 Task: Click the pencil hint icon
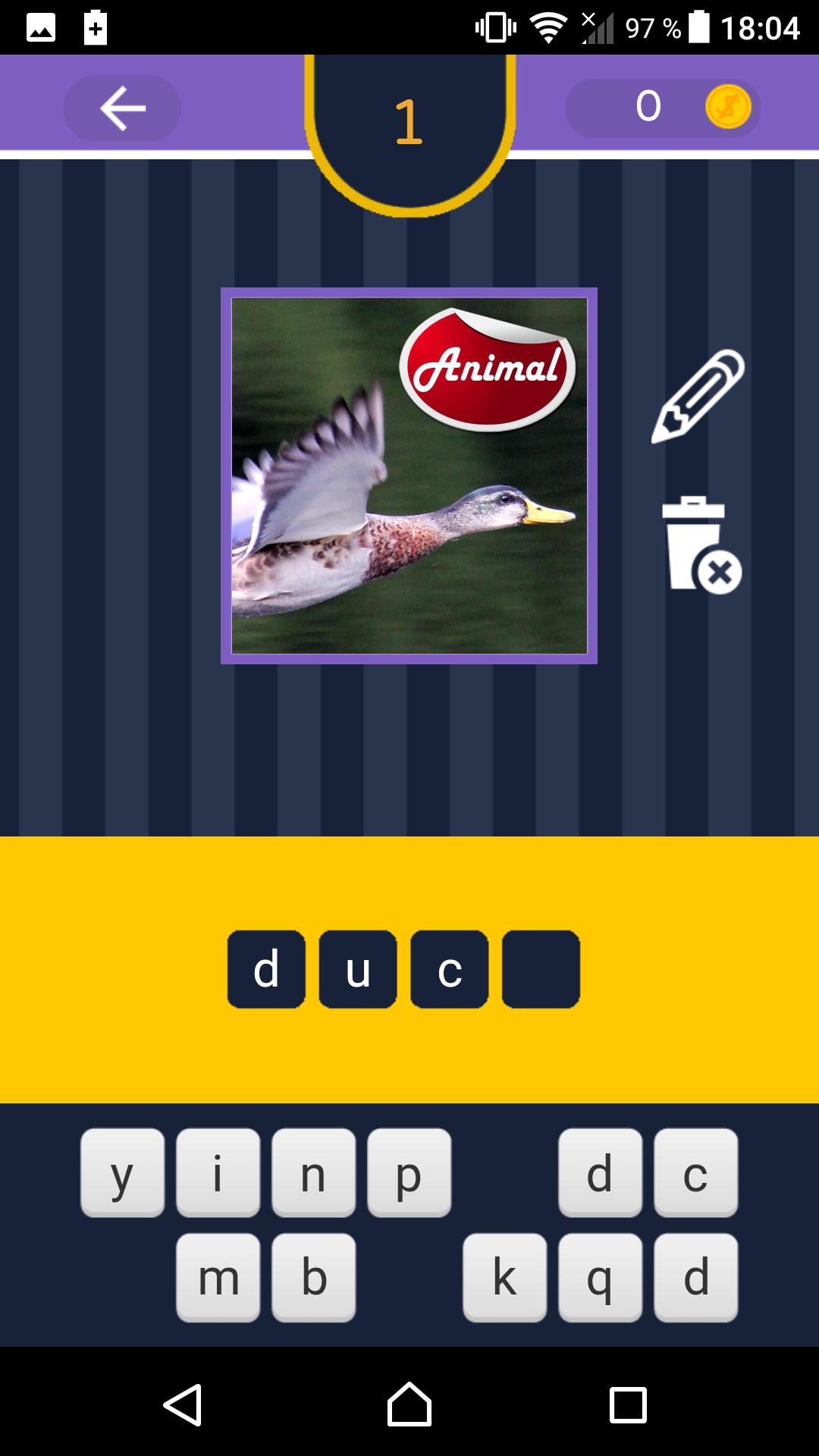click(x=698, y=394)
